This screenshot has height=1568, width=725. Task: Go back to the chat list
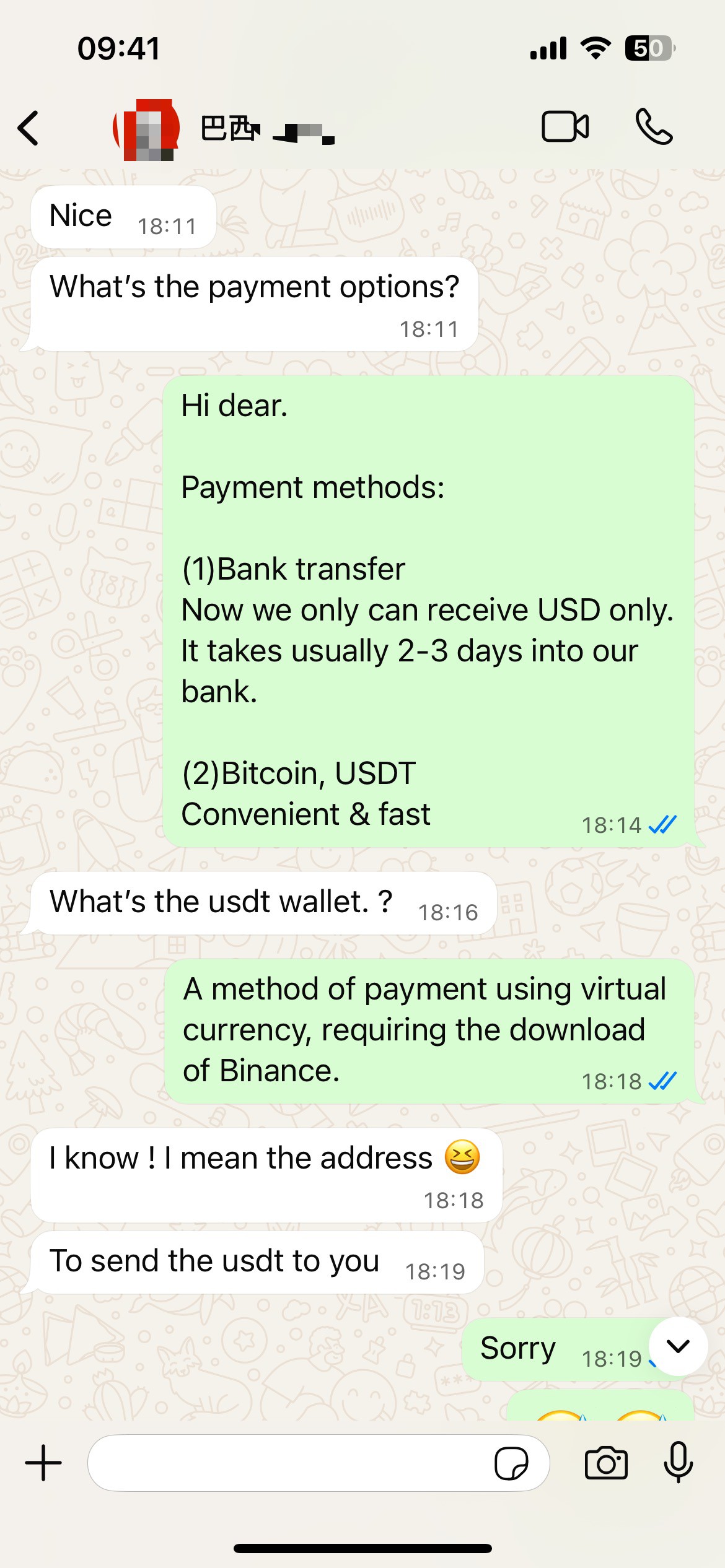pyautogui.click(x=29, y=128)
